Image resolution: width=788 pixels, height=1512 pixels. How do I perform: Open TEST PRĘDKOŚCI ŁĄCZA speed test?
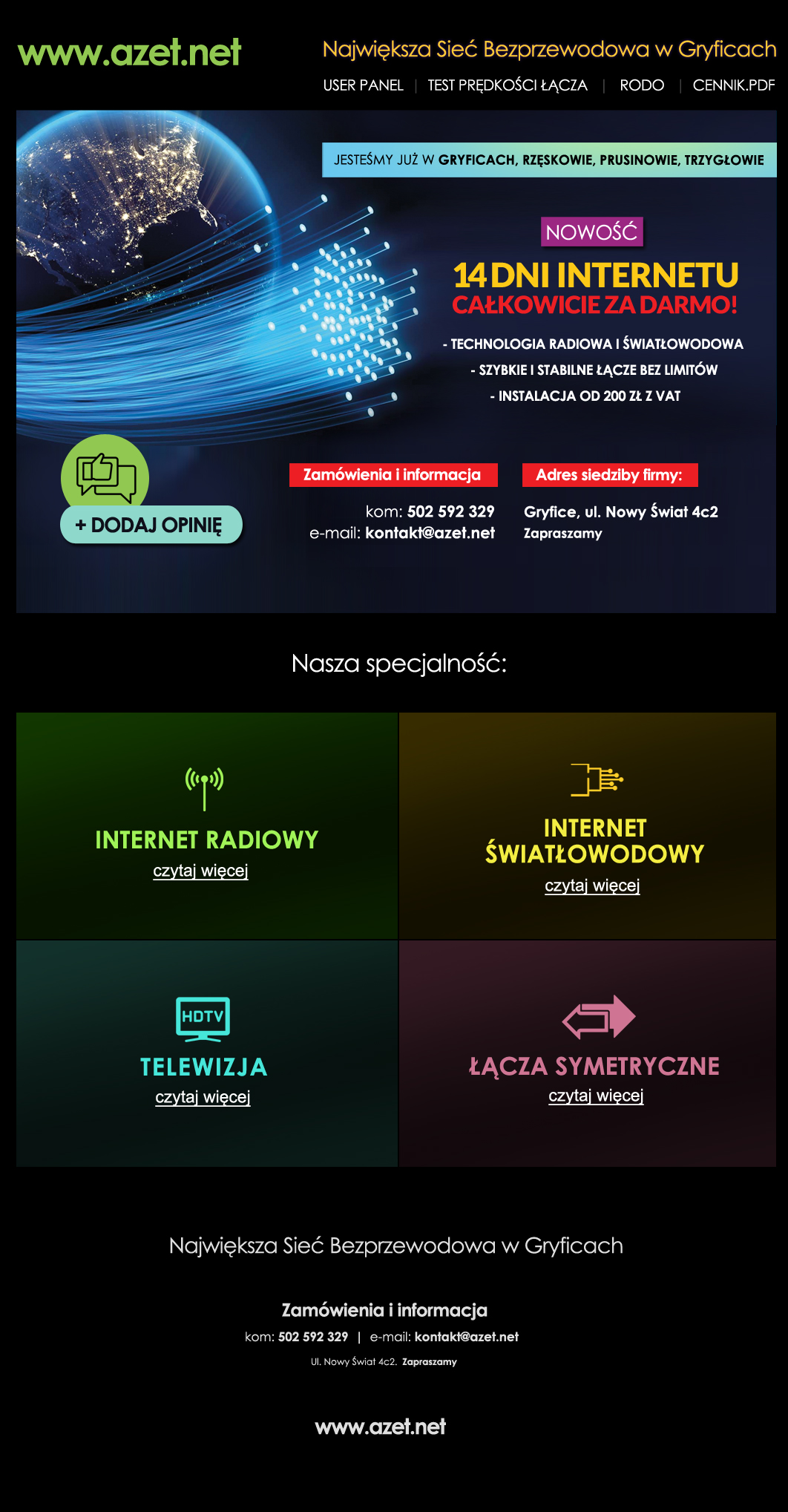[508, 85]
